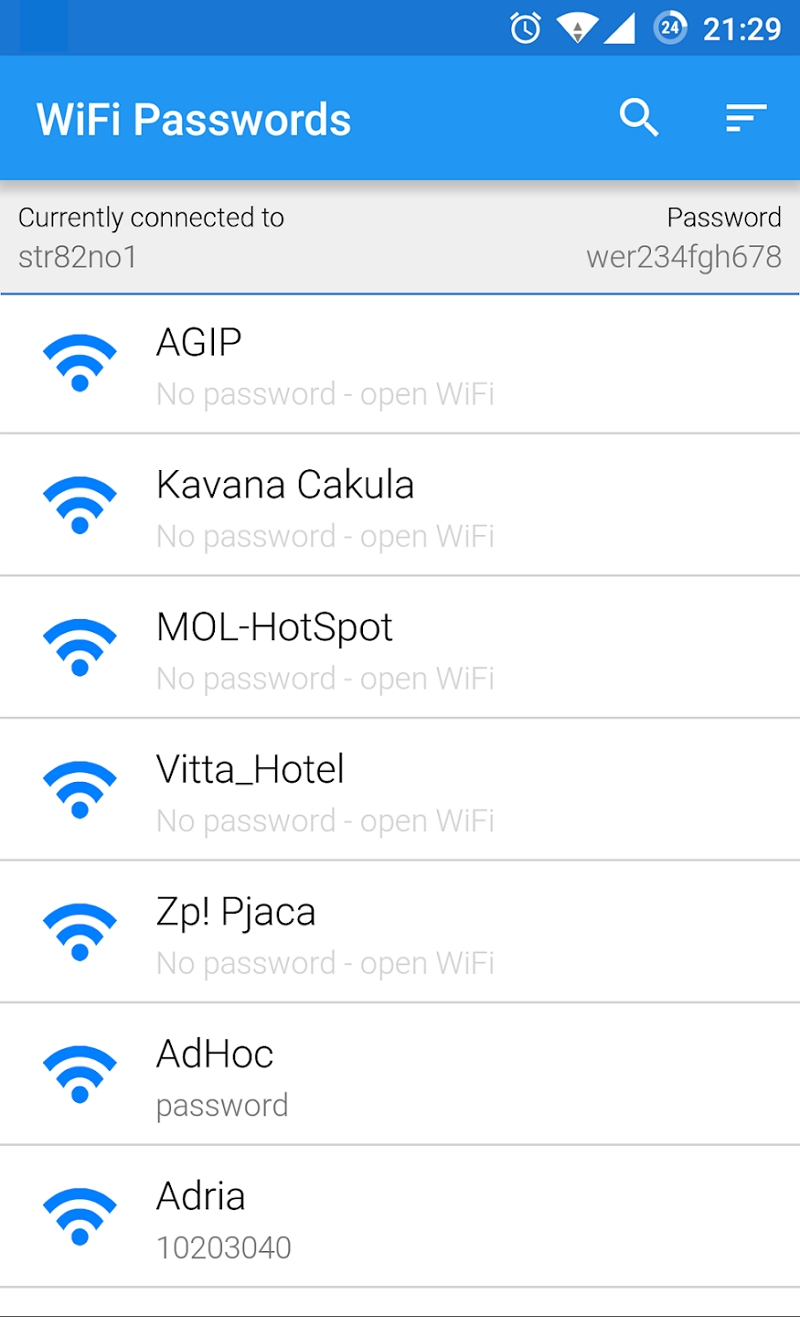800x1317 pixels.
Task: Select the AGIP network entry
Action: [400, 365]
